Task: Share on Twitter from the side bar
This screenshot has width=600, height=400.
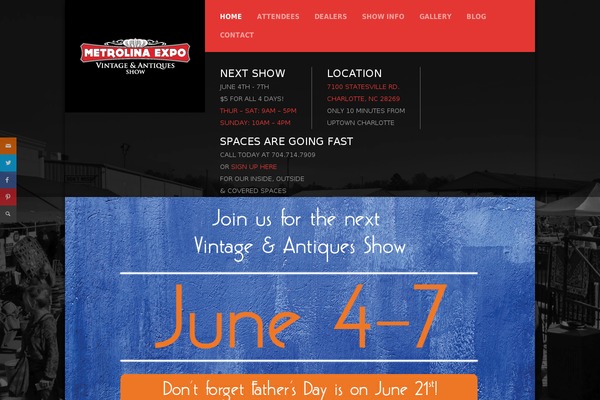Action: pyautogui.click(x=8, y=163)
